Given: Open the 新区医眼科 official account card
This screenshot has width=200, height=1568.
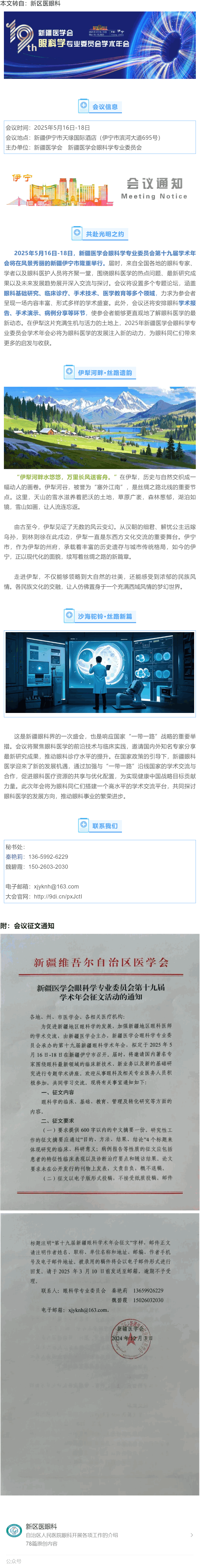Looking at the screenshot, I should pyautogui.click(x=100, y=1535).
